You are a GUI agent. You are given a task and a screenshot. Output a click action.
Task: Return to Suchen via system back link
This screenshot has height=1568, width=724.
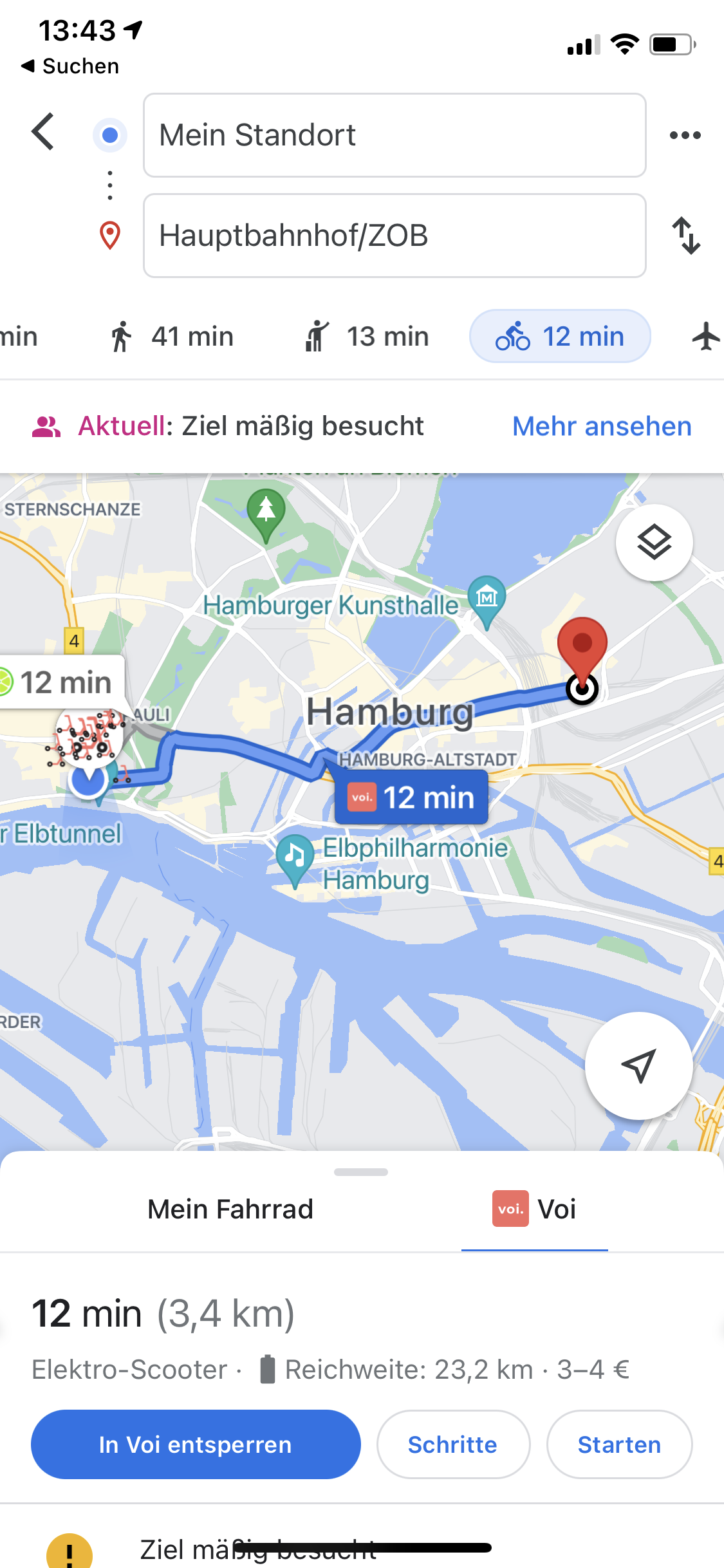click(x=70, y=66)
